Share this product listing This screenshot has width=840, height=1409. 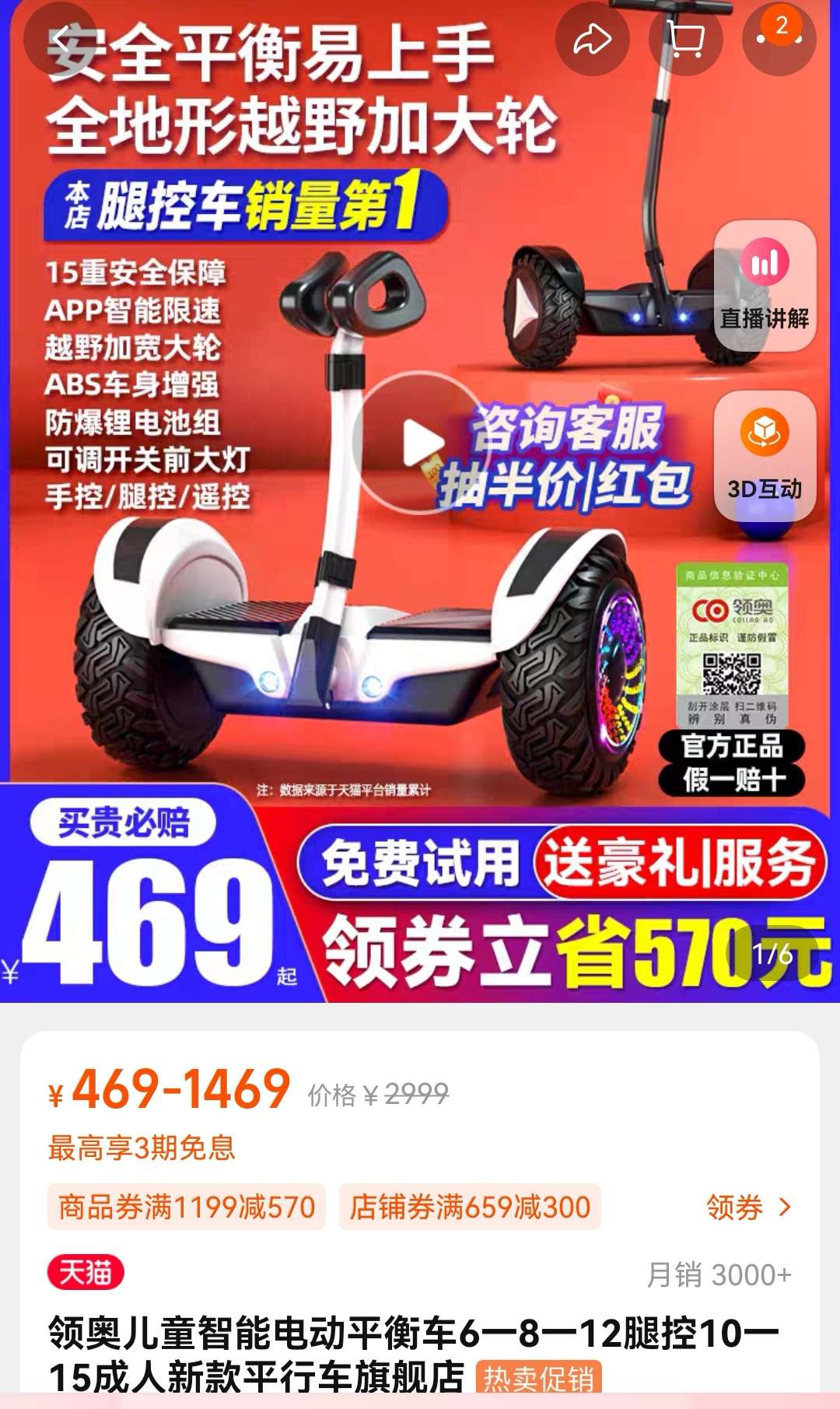593,38
